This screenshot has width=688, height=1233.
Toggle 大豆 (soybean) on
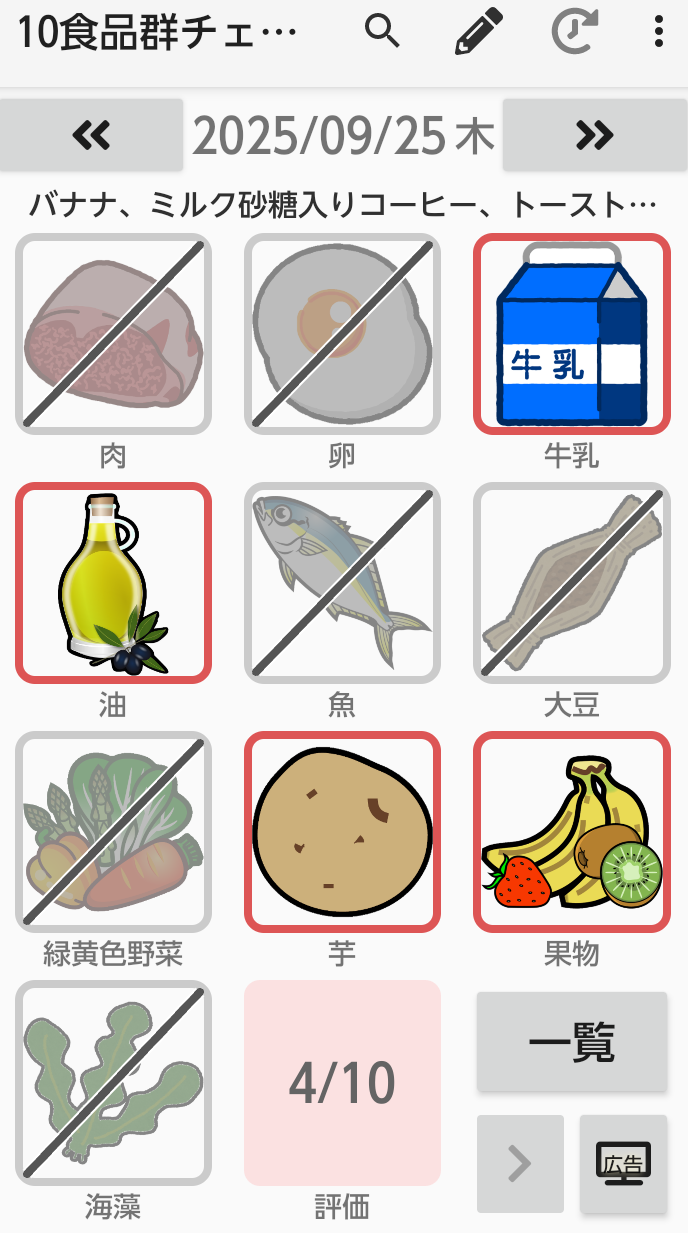pos(571,583)
